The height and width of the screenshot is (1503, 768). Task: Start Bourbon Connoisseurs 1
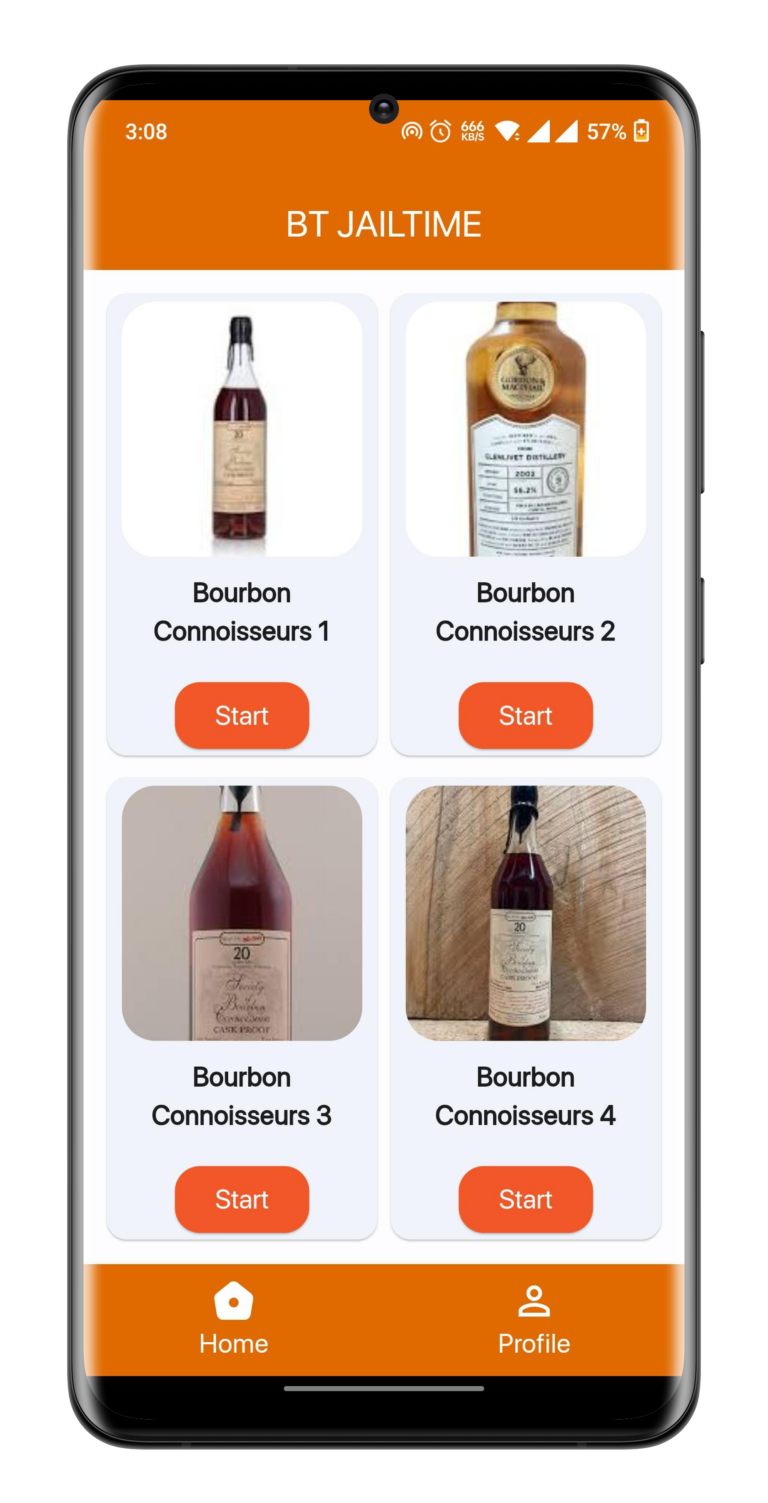click(242, 715)
